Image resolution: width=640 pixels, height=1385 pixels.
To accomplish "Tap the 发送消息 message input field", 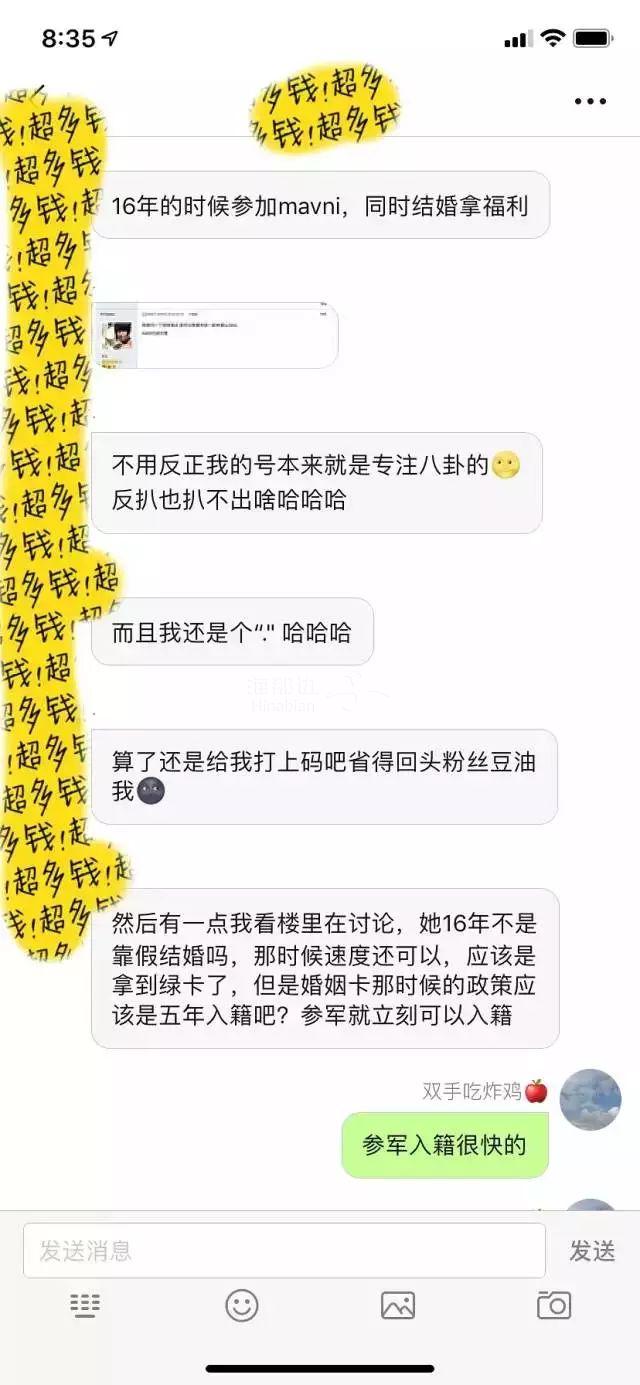I will [284, 1250].
